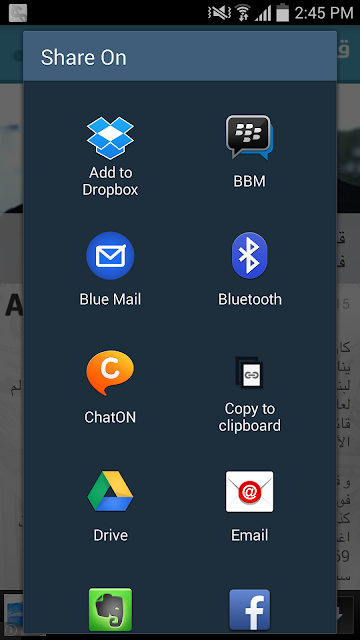Image resolution: width=360 pixels, height=640 pixels.
Task: Save to Google Drive
Action: [x=110, y=506]
